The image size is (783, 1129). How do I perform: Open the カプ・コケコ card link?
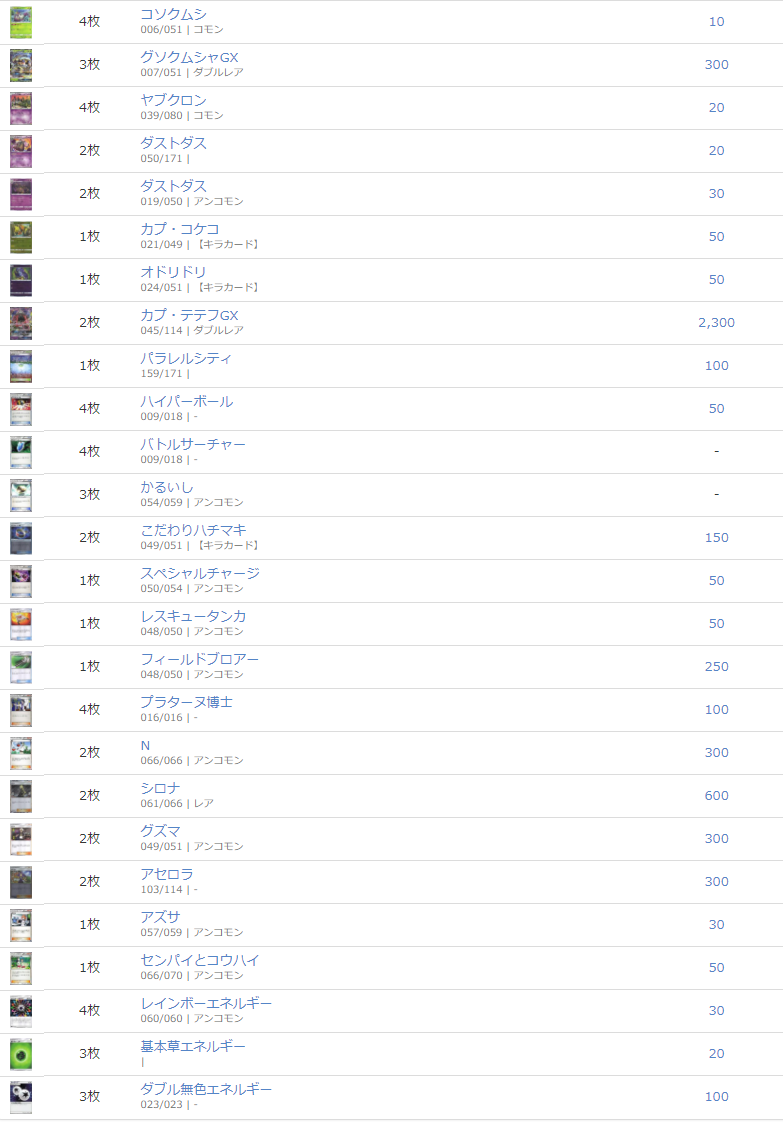(x=179, y=229)
